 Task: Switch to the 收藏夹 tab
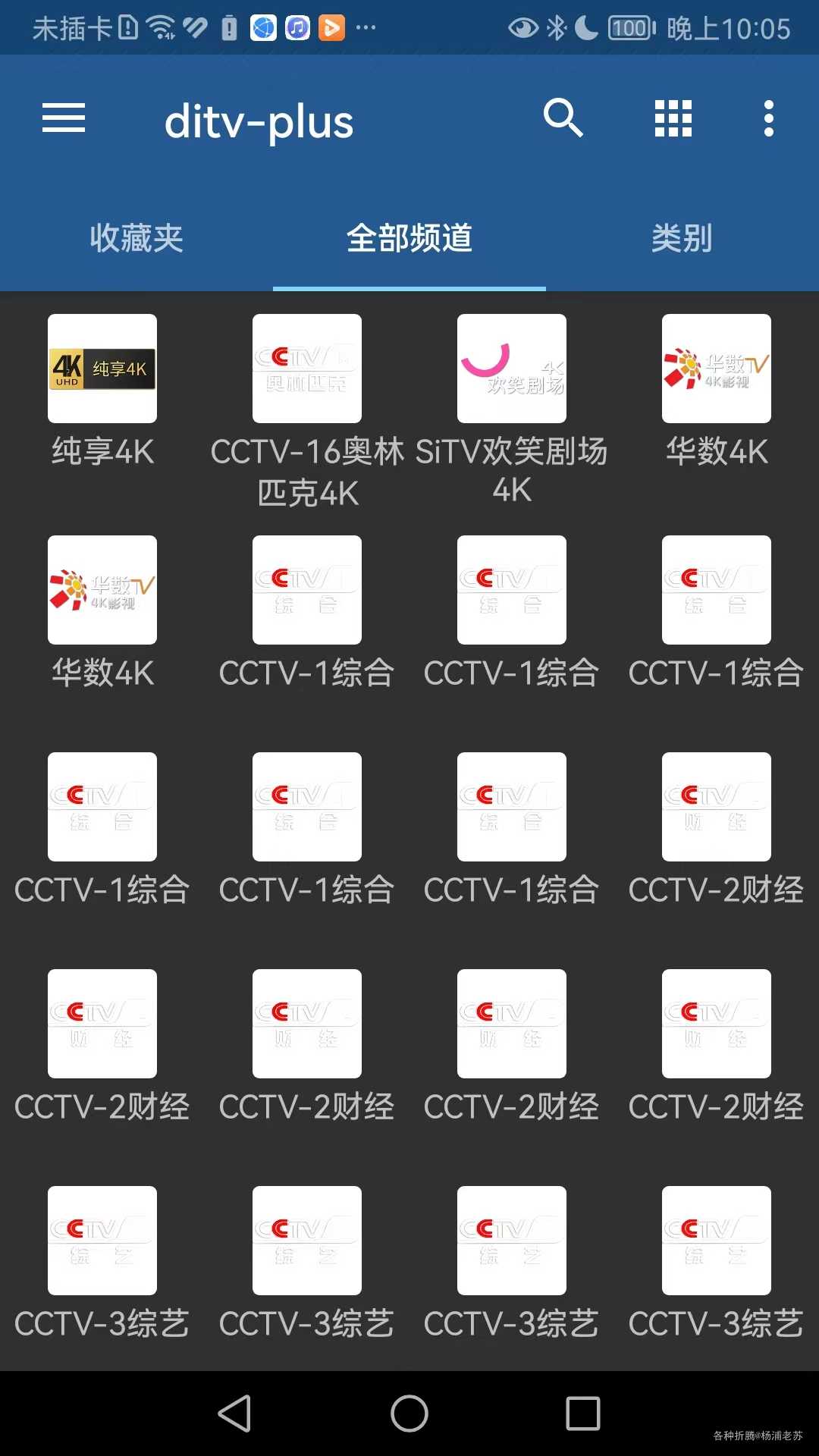(x=136, y=238)
